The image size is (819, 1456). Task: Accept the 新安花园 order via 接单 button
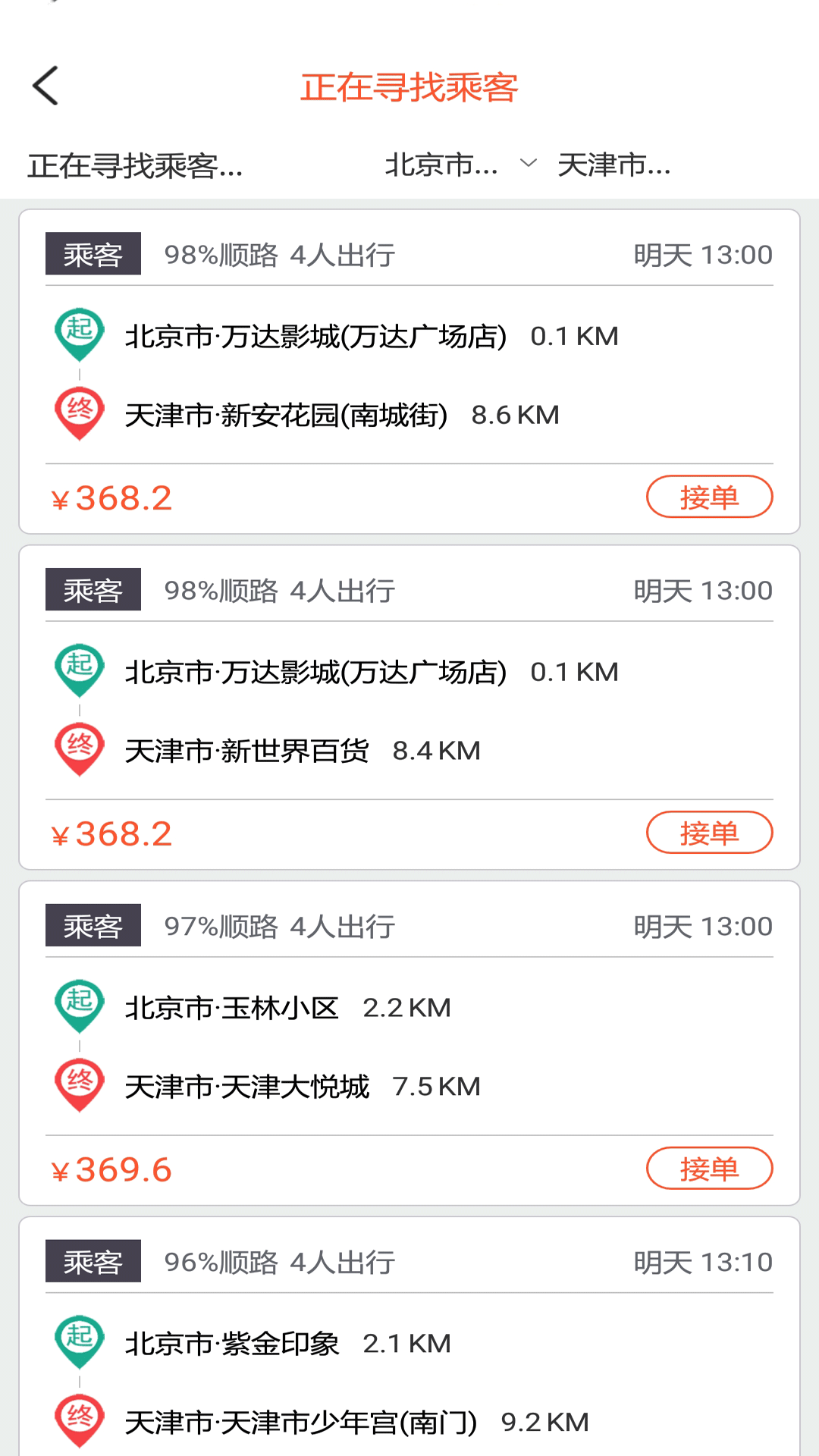click(708, 497)
